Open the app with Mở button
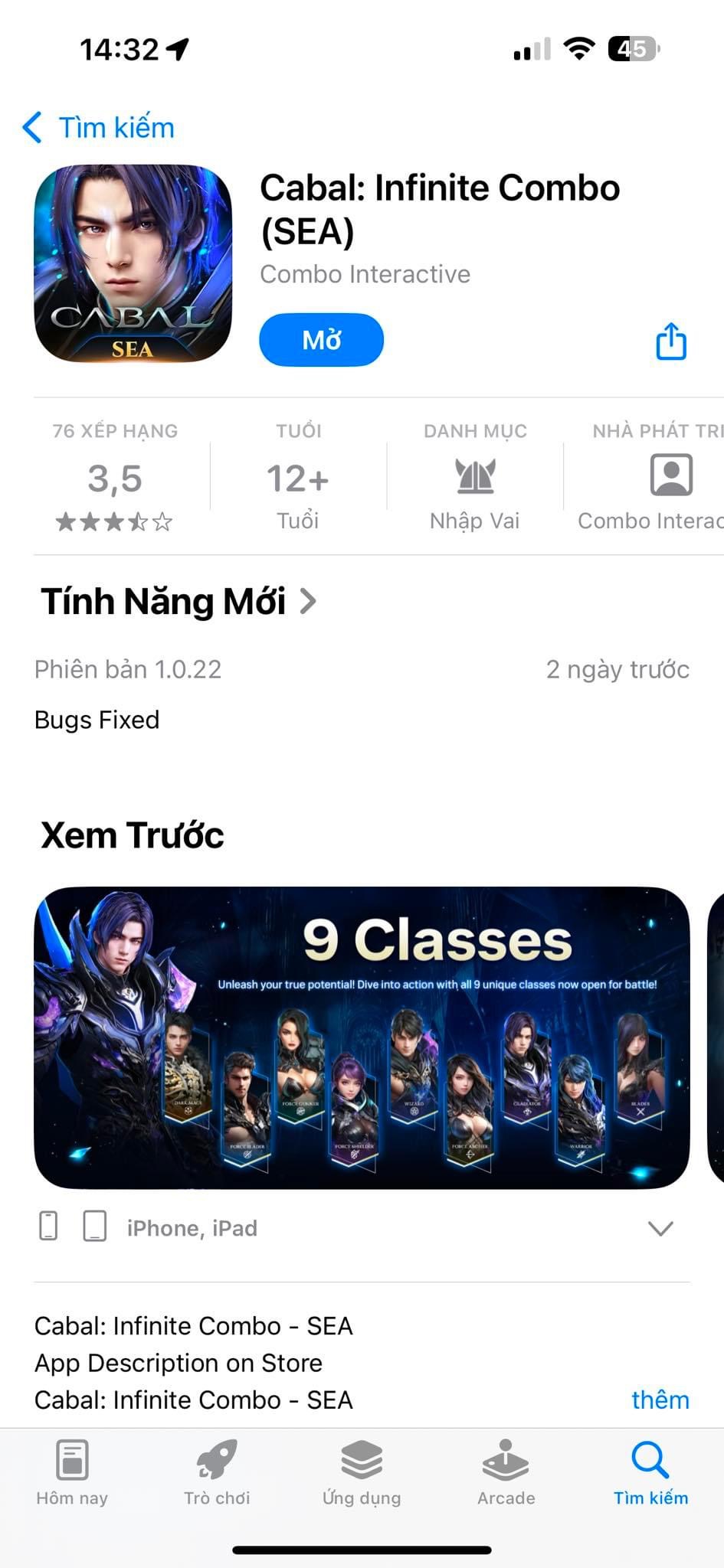This screenshot has height=1568, width=724. 321,340
